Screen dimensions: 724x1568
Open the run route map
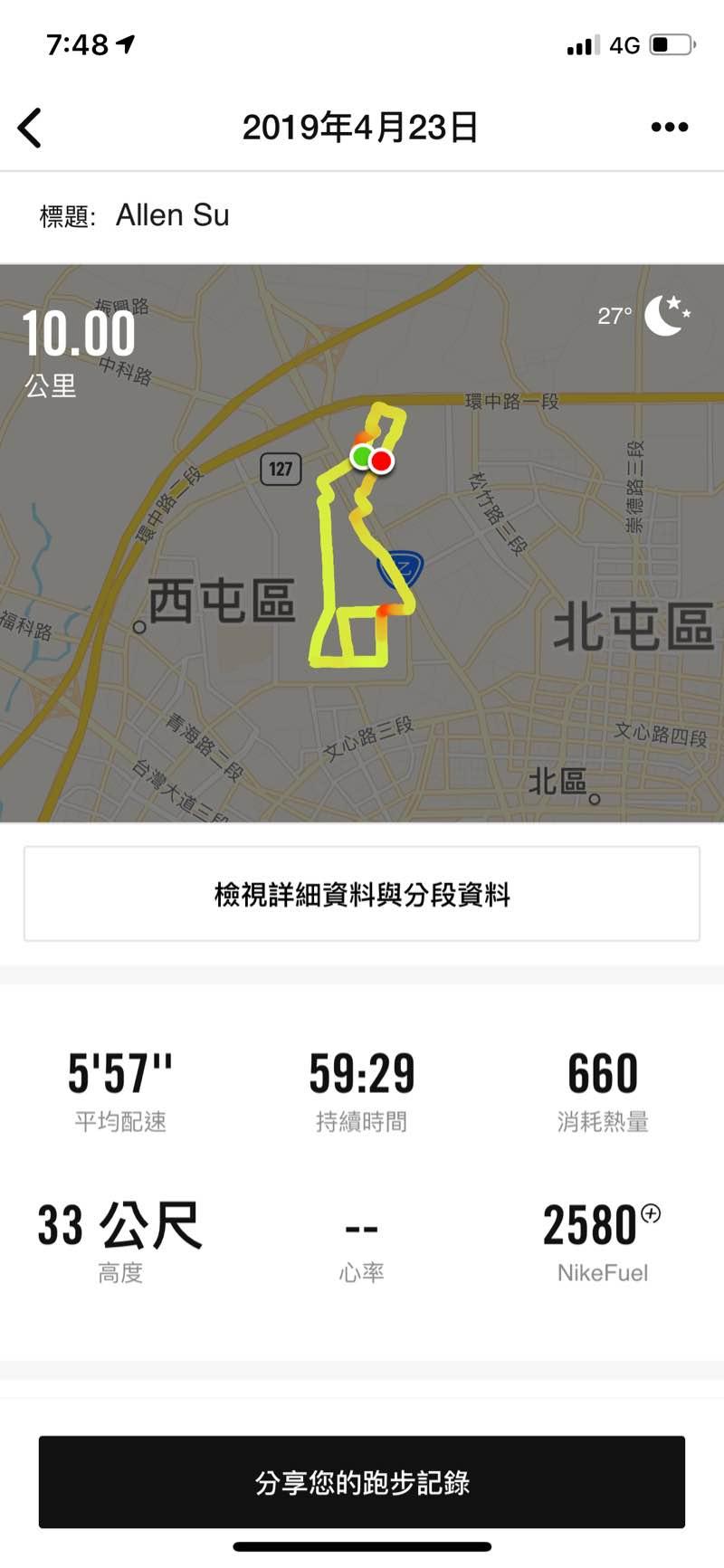pyautogui.click(x=362, y=543)
